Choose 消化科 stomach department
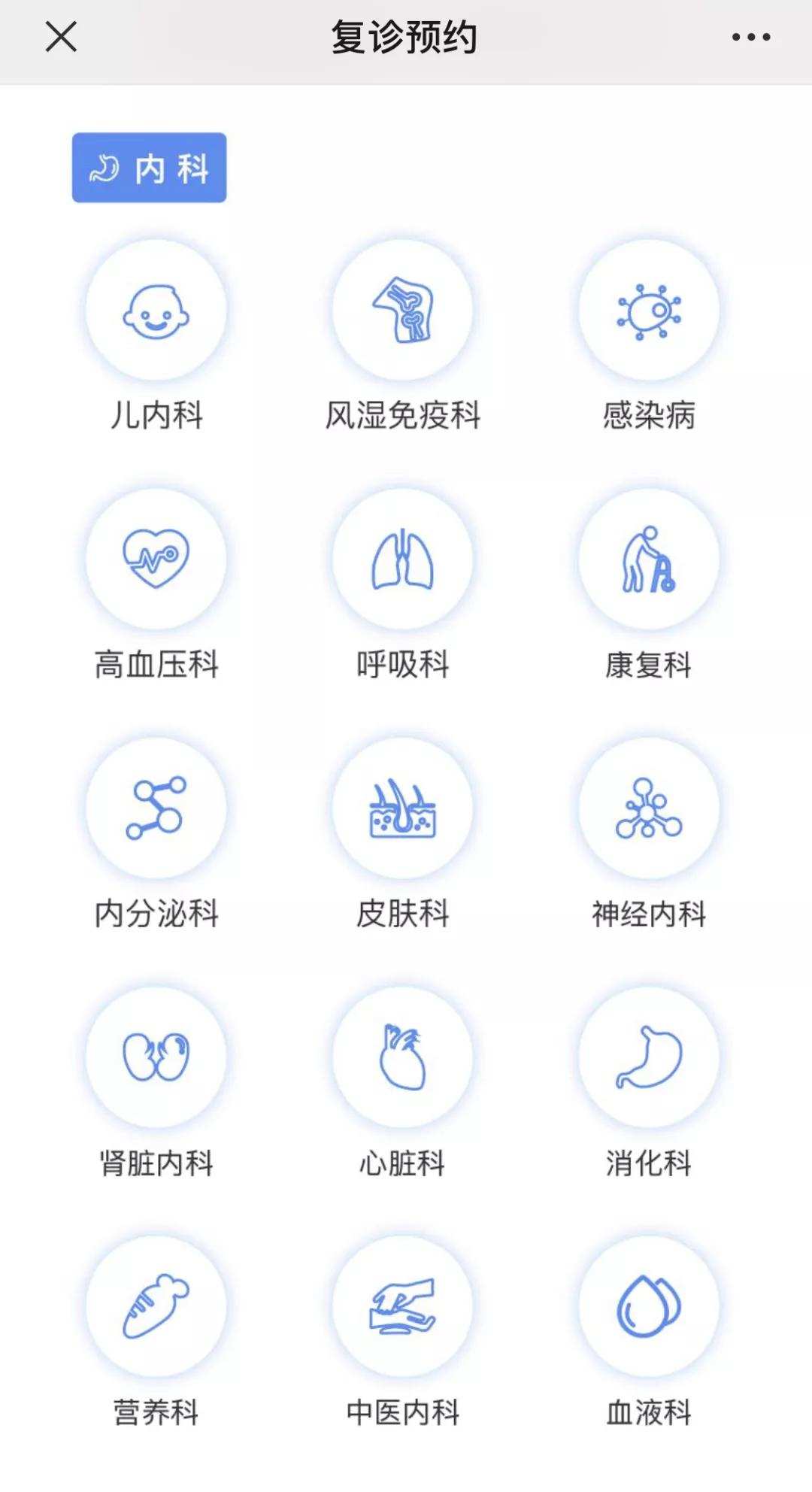Image resolution: width=812 pixels, height=1492 pixels. coord(648,1057)
